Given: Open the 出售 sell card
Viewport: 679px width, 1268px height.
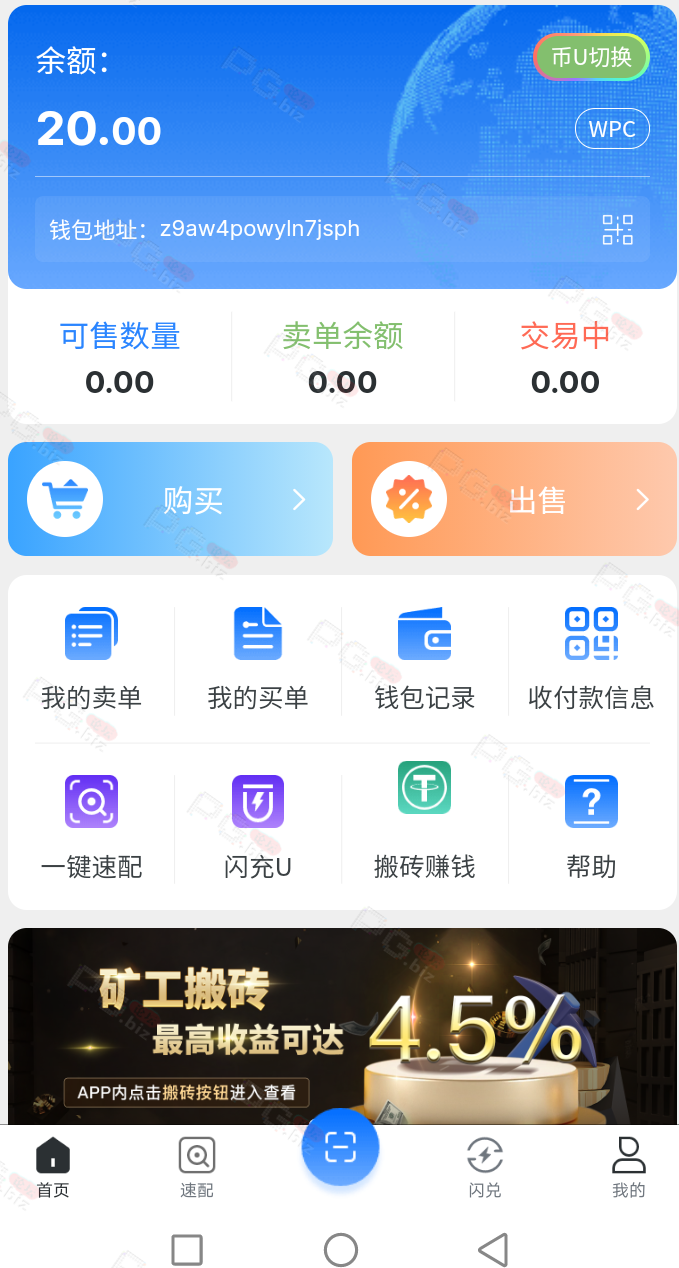Looking at the screenshot, I should [514, 499].
